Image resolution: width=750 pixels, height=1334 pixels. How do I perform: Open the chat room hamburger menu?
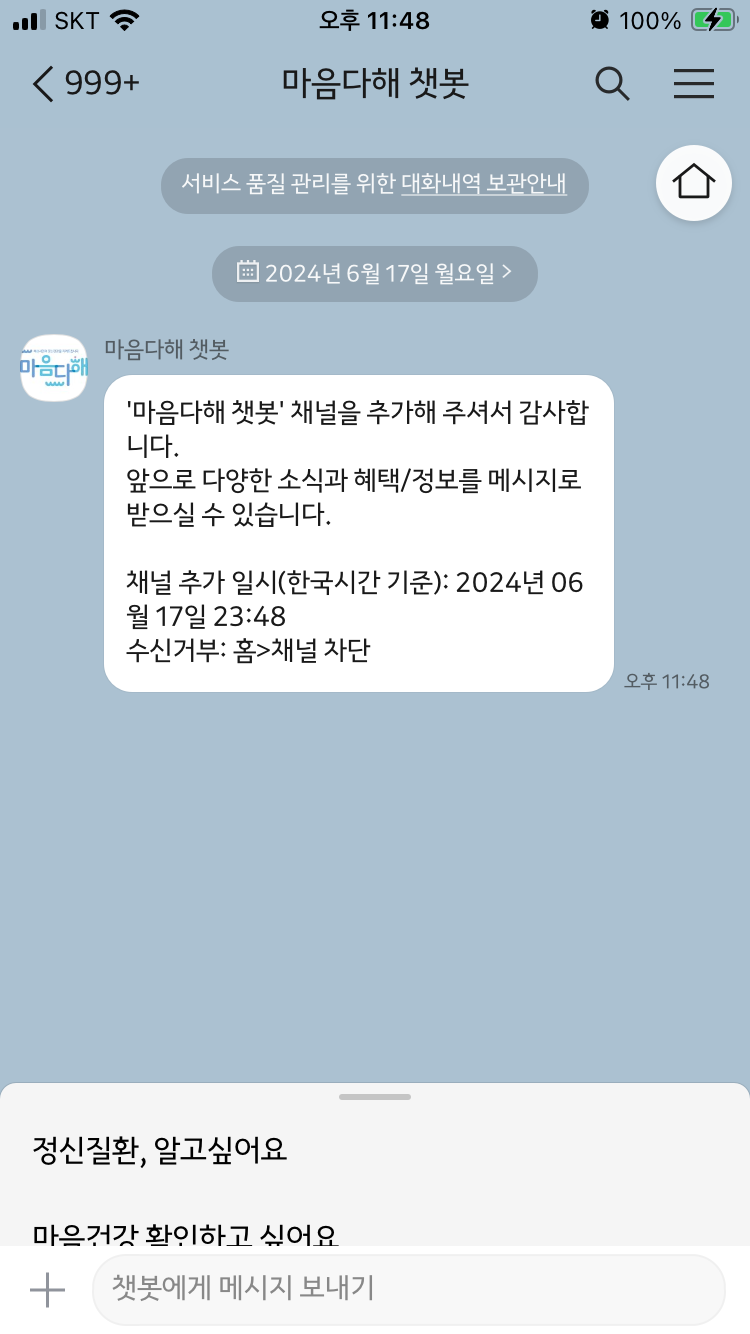[694, 84]
